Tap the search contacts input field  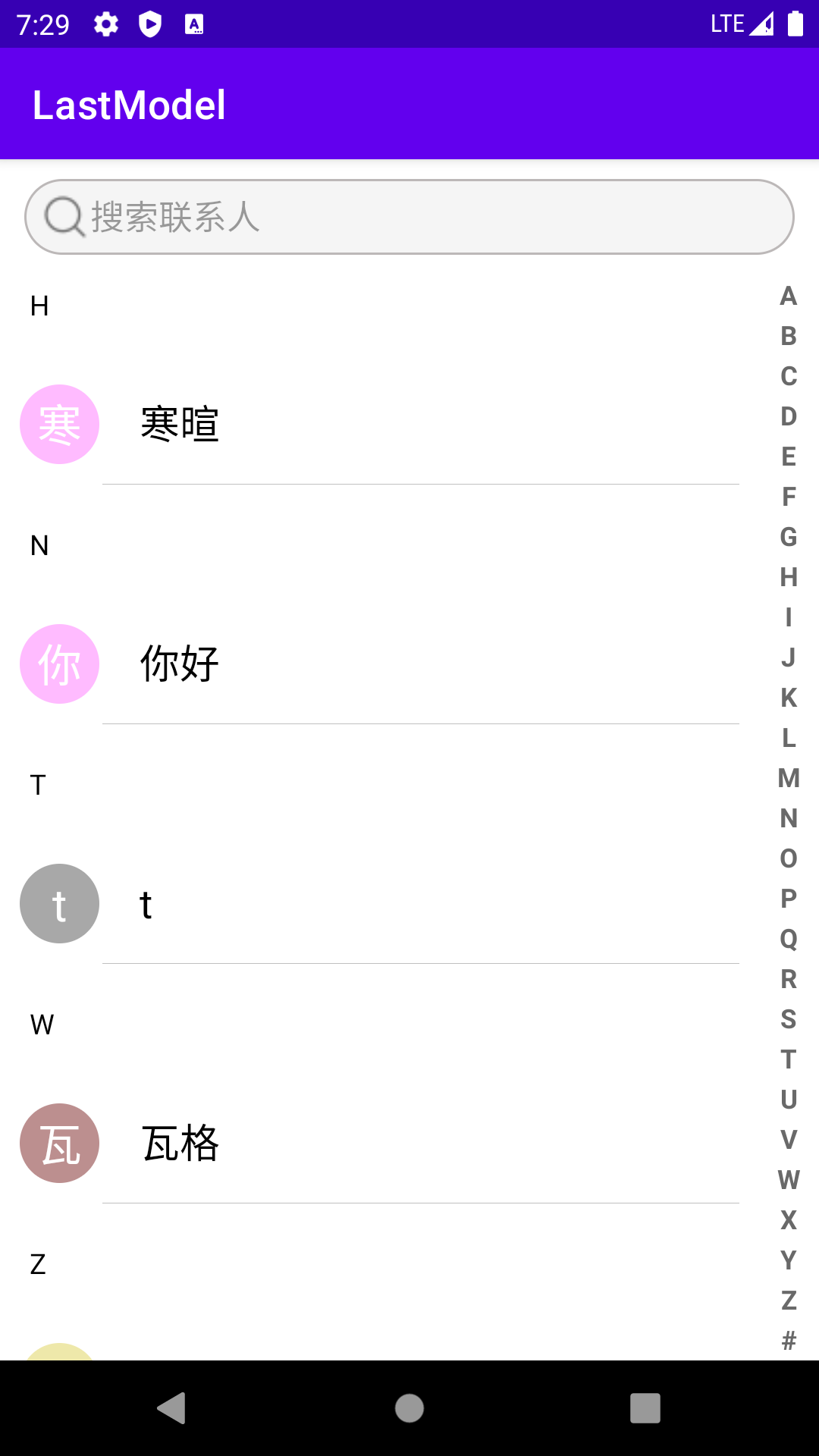[409, 218]
